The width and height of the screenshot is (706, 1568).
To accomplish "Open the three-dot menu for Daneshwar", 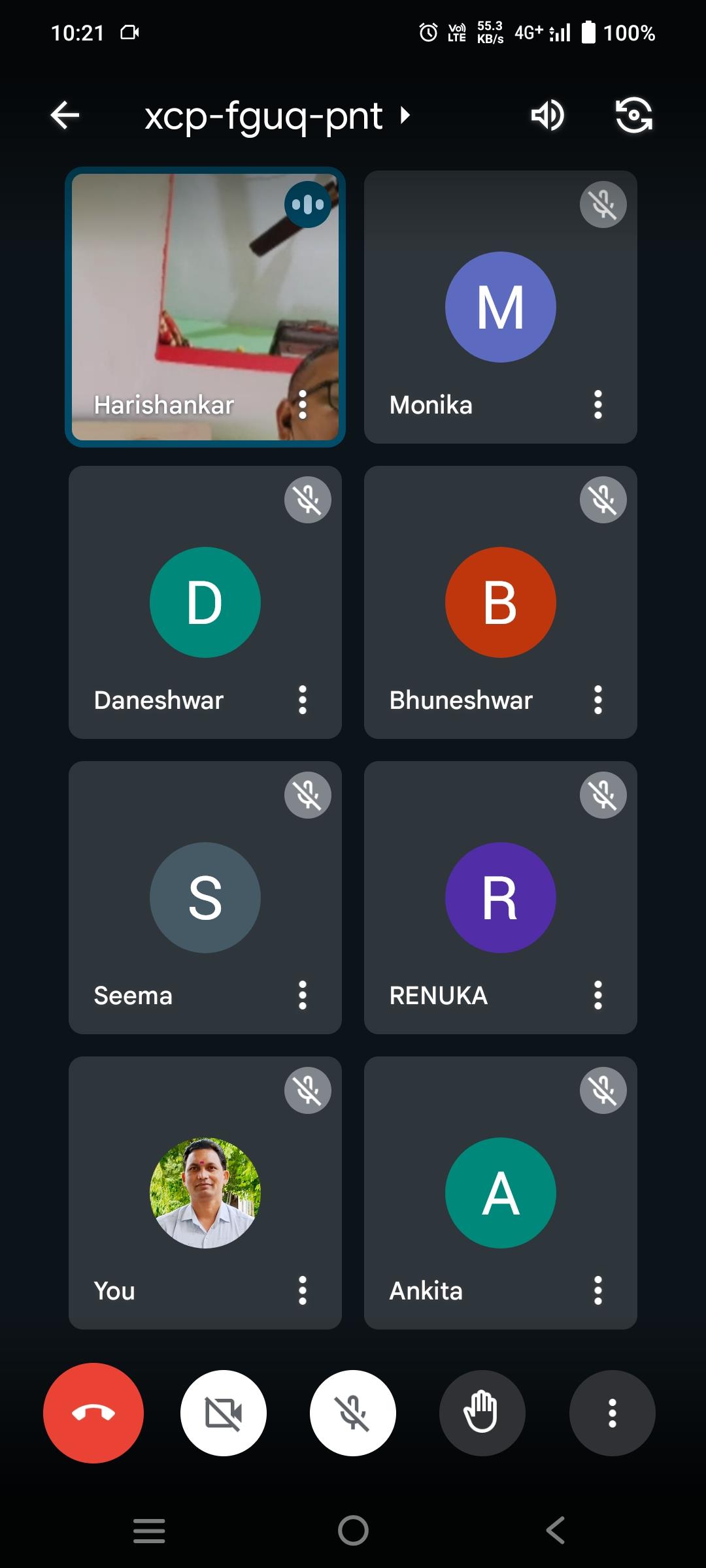I will click(303, 700).
